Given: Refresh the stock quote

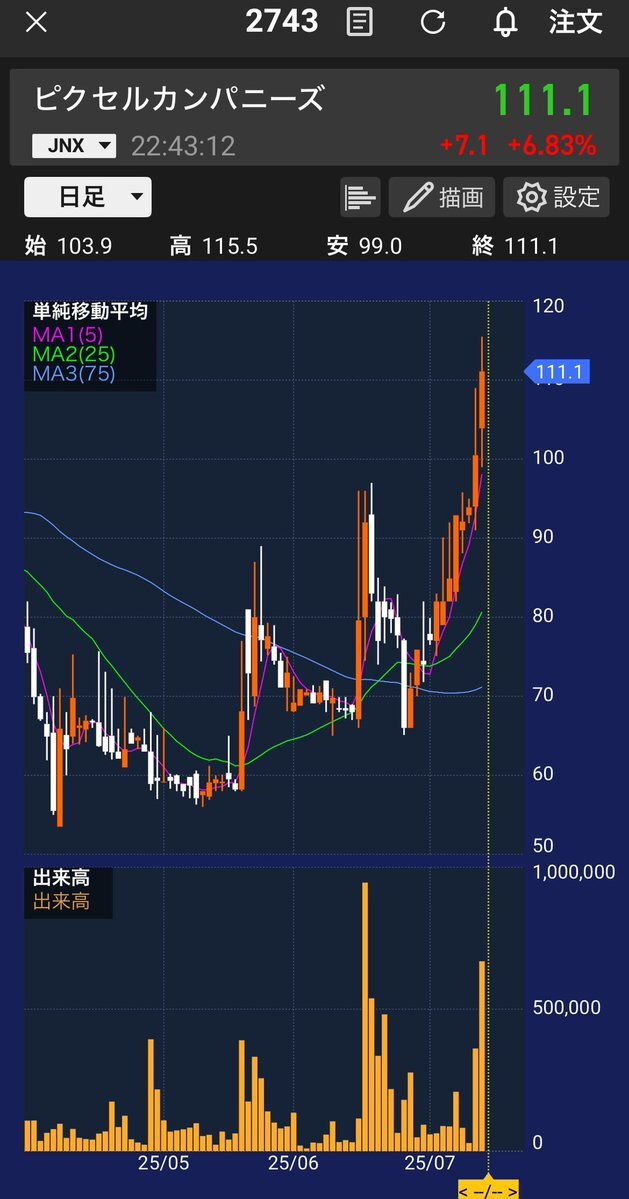Looking at the screenshot, I should pyautogui.click(x=433, y=23).
